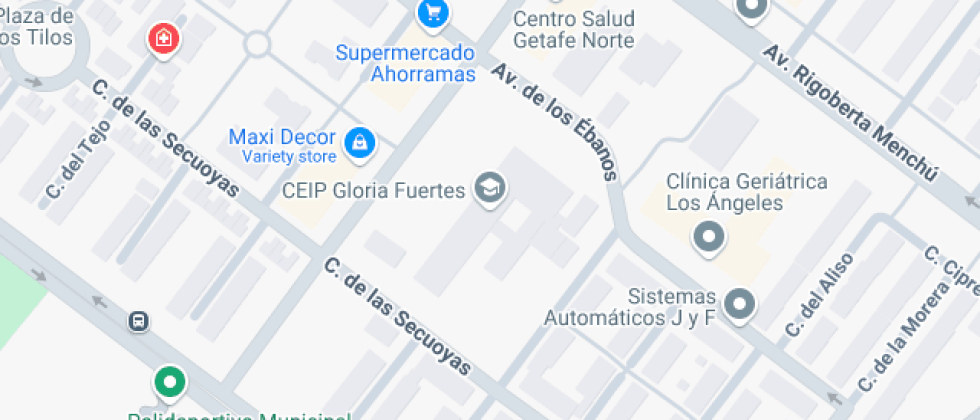Open the Supermercado Ahorramas shopping cart pin
980x420 pixels.
432,13
